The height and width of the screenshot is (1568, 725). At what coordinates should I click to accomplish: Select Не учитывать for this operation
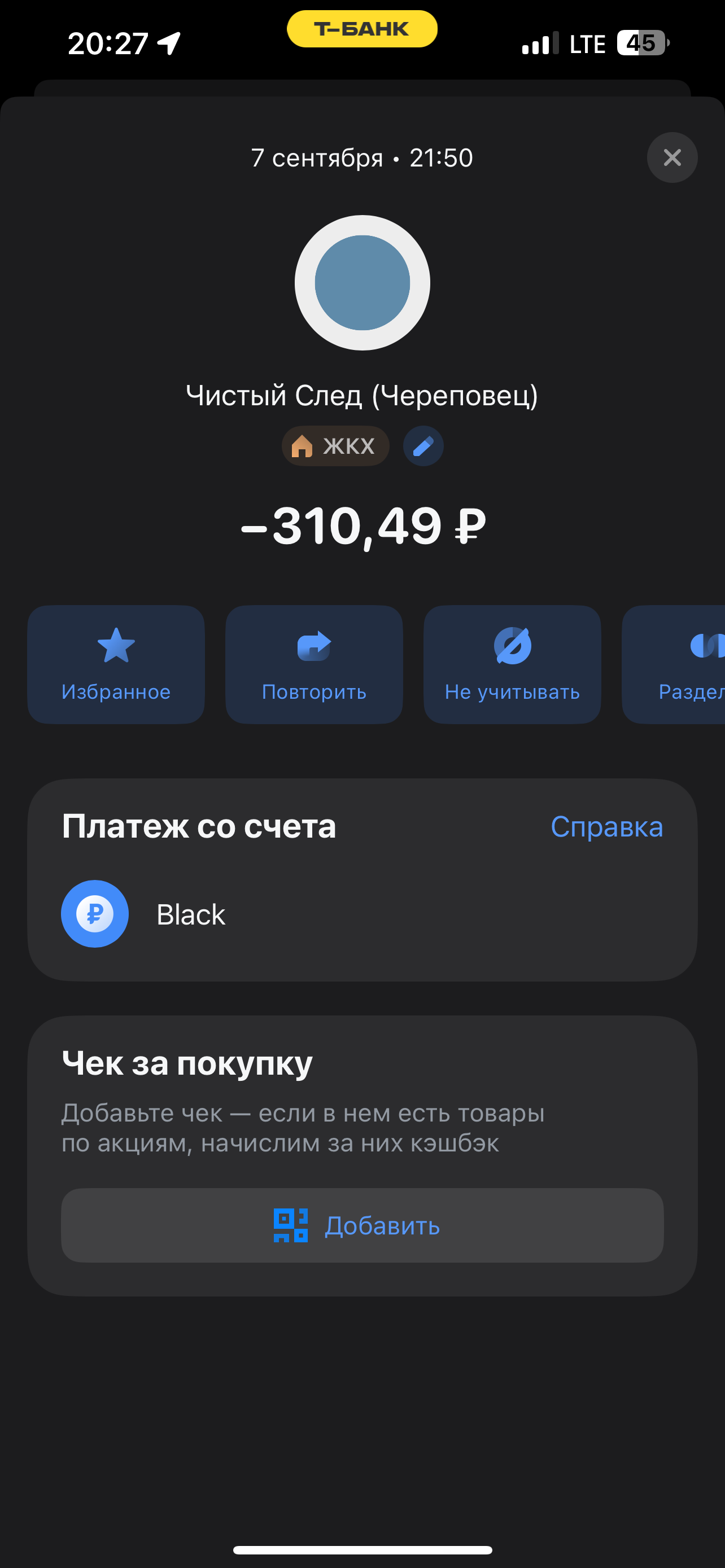pos(512,664)
